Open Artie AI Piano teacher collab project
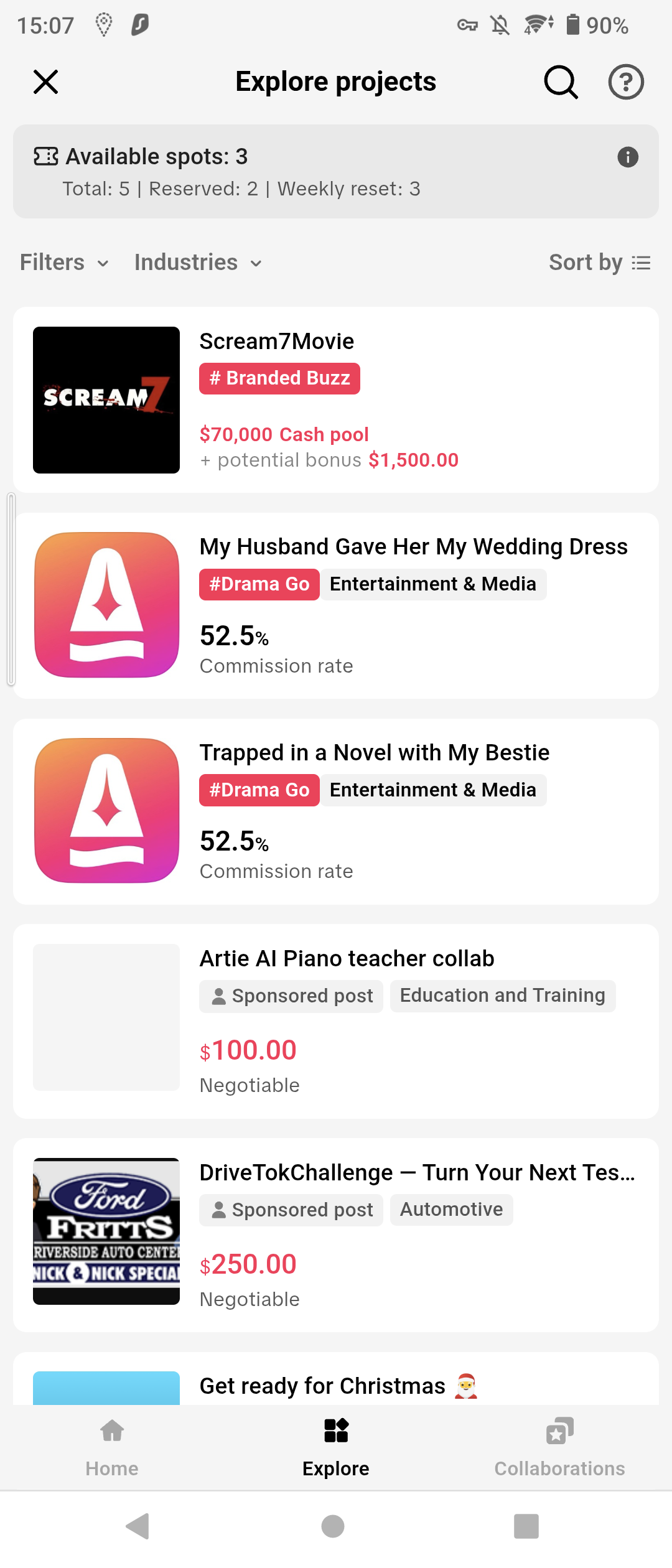 (x=336, y=1020)
